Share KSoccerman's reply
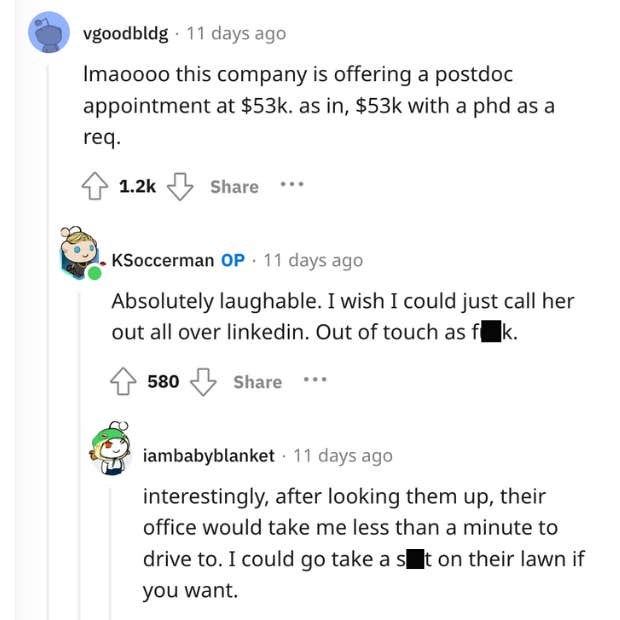This screenshot has height=620, width=620. point(257,381)
